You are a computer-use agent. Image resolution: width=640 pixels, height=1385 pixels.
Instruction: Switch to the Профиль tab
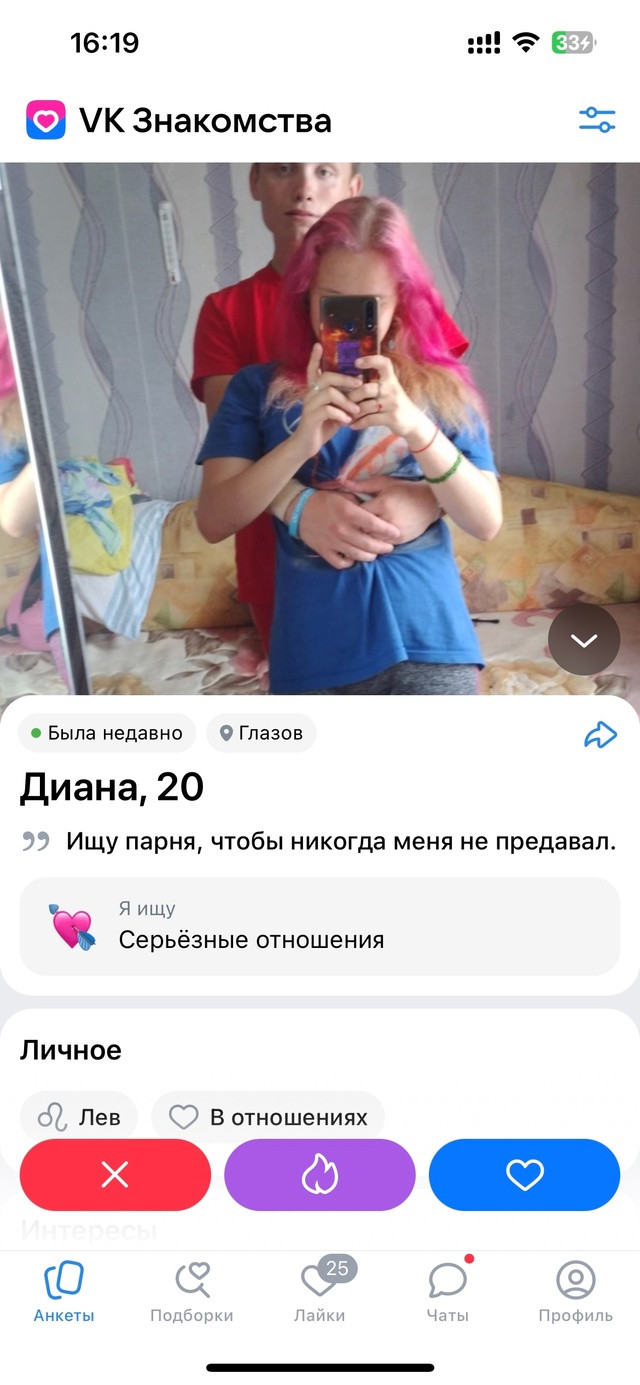pyautogui.click(x=575, y=1291)
